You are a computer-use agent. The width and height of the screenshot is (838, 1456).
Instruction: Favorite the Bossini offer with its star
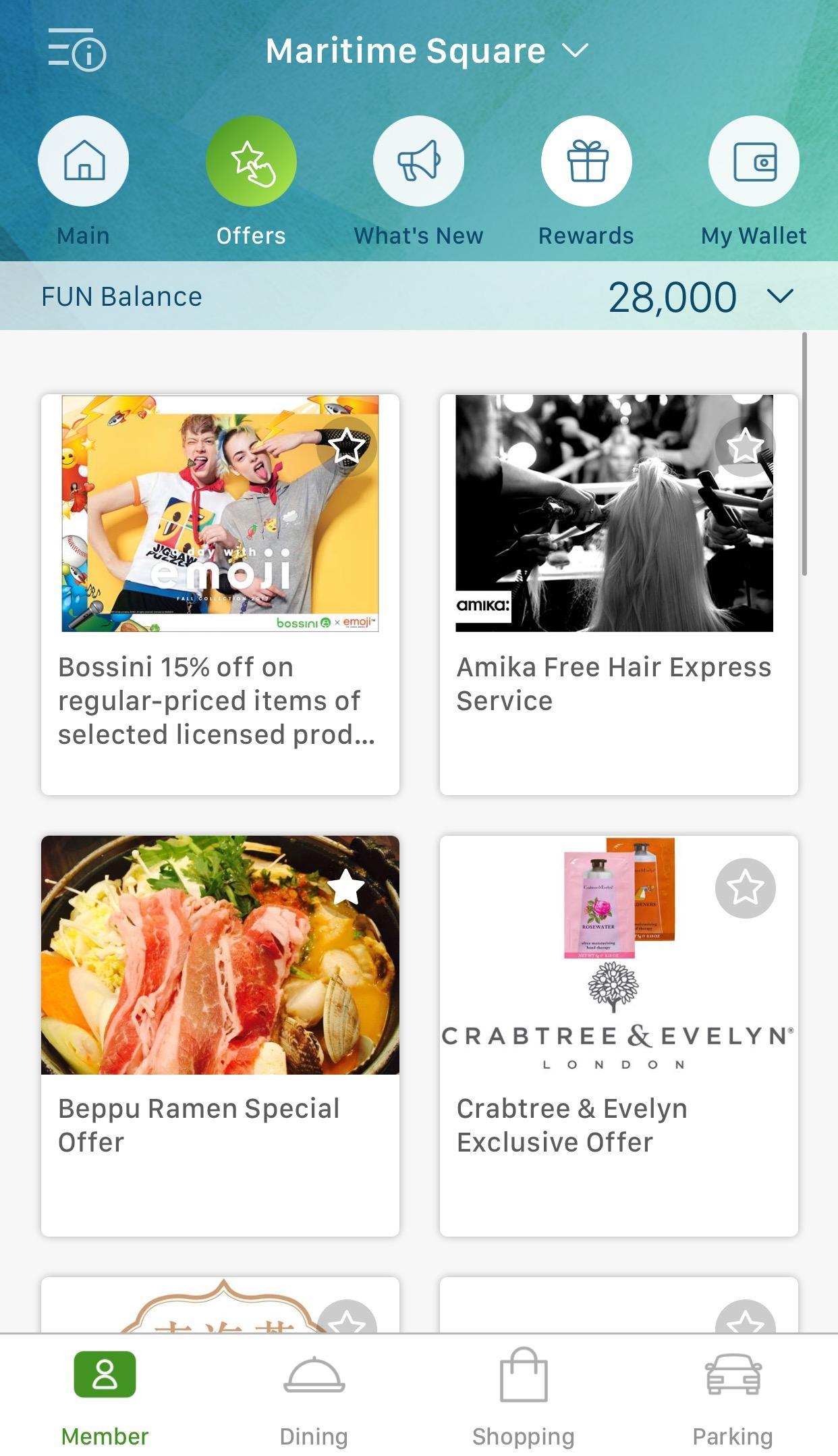347,446
